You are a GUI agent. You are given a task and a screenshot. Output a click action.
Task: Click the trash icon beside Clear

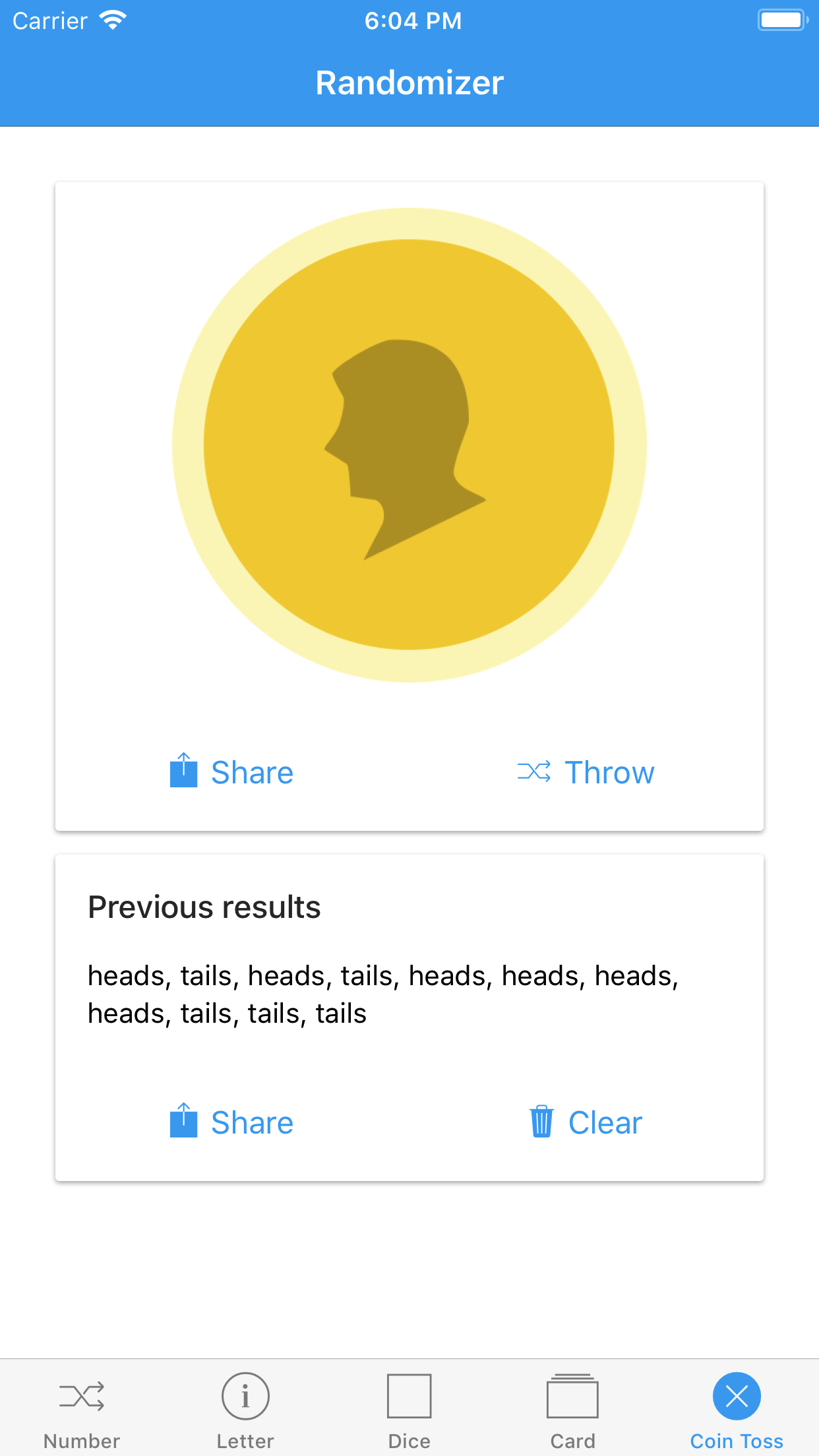(x=542, y=1122)
